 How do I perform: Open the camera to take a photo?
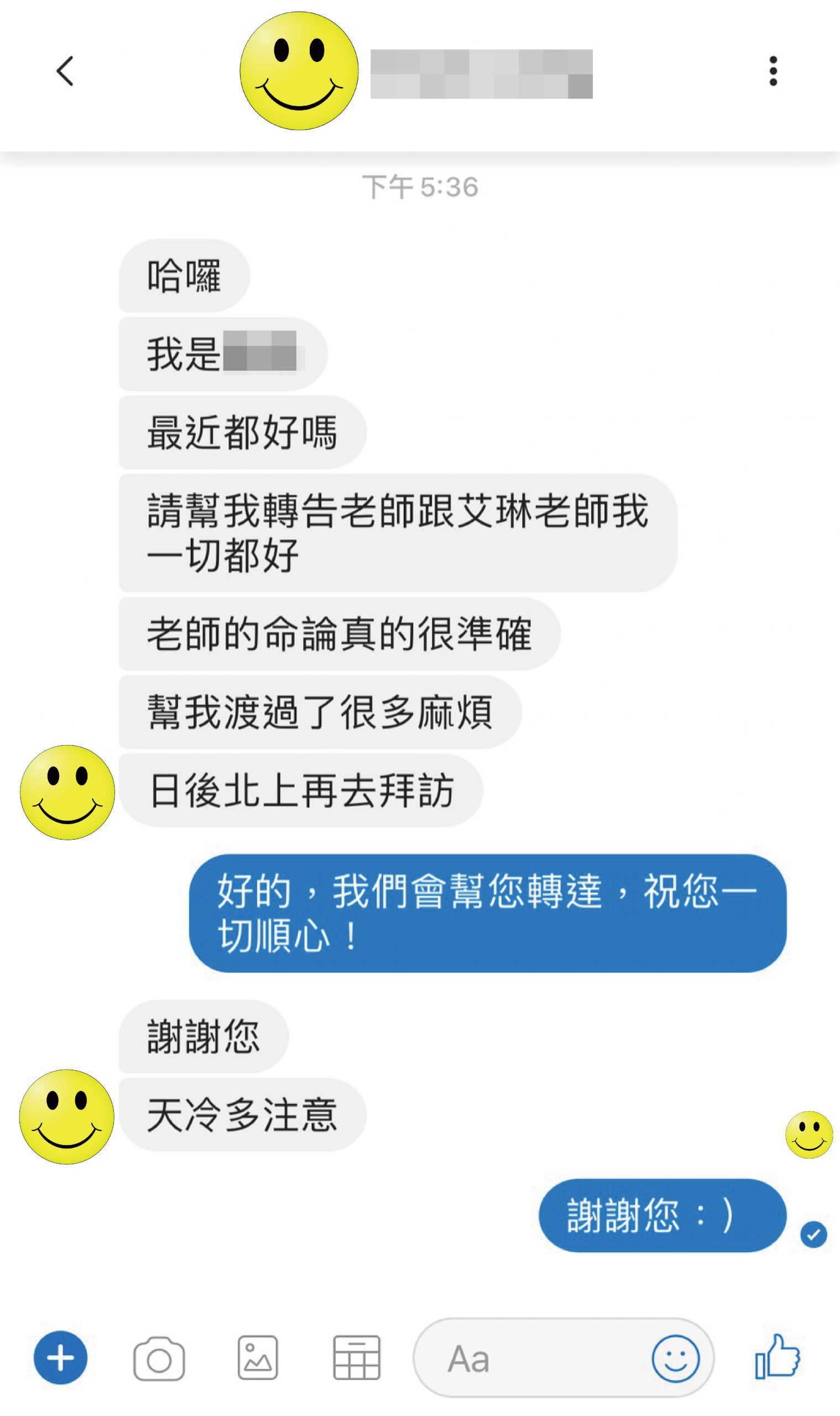coord(159,1358)
